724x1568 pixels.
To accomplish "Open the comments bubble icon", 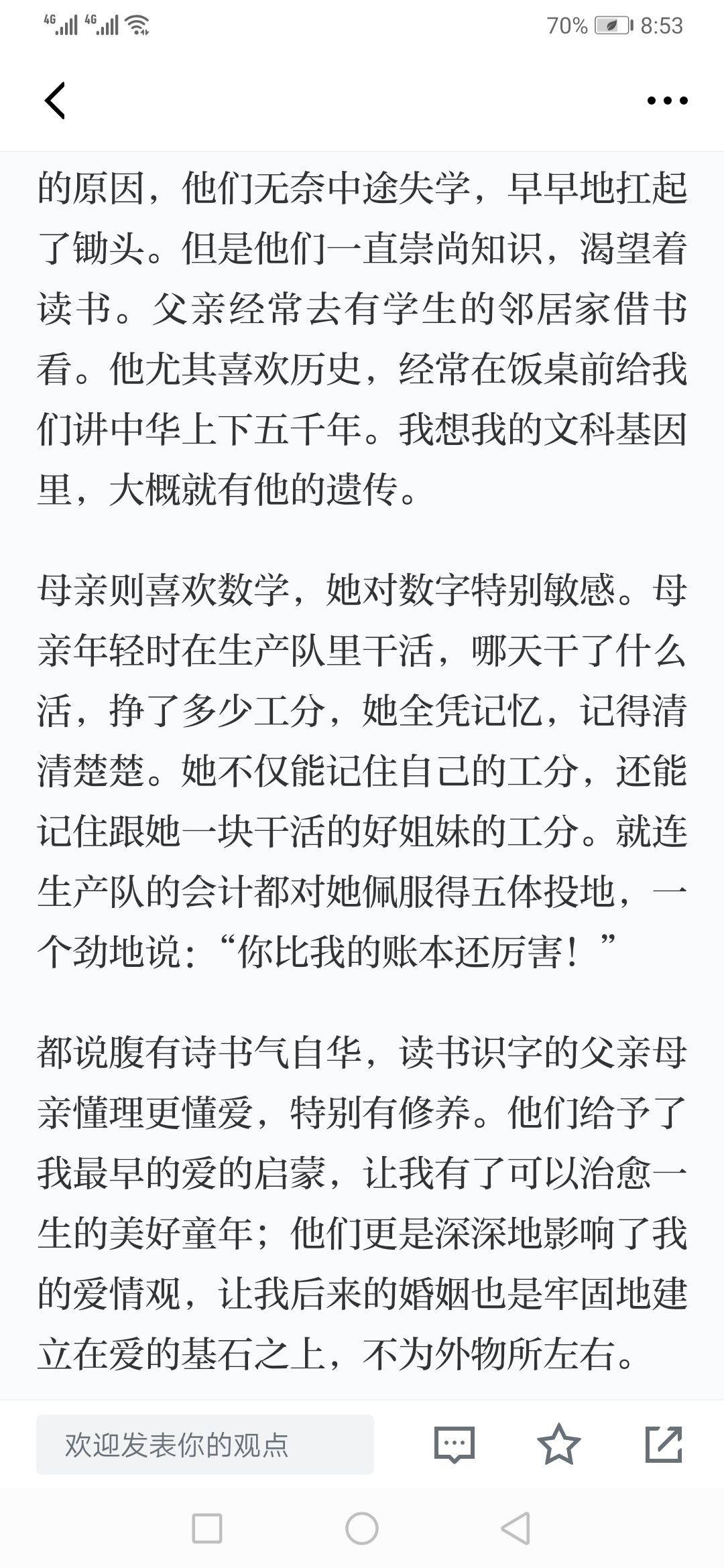I will point(455,1445).
